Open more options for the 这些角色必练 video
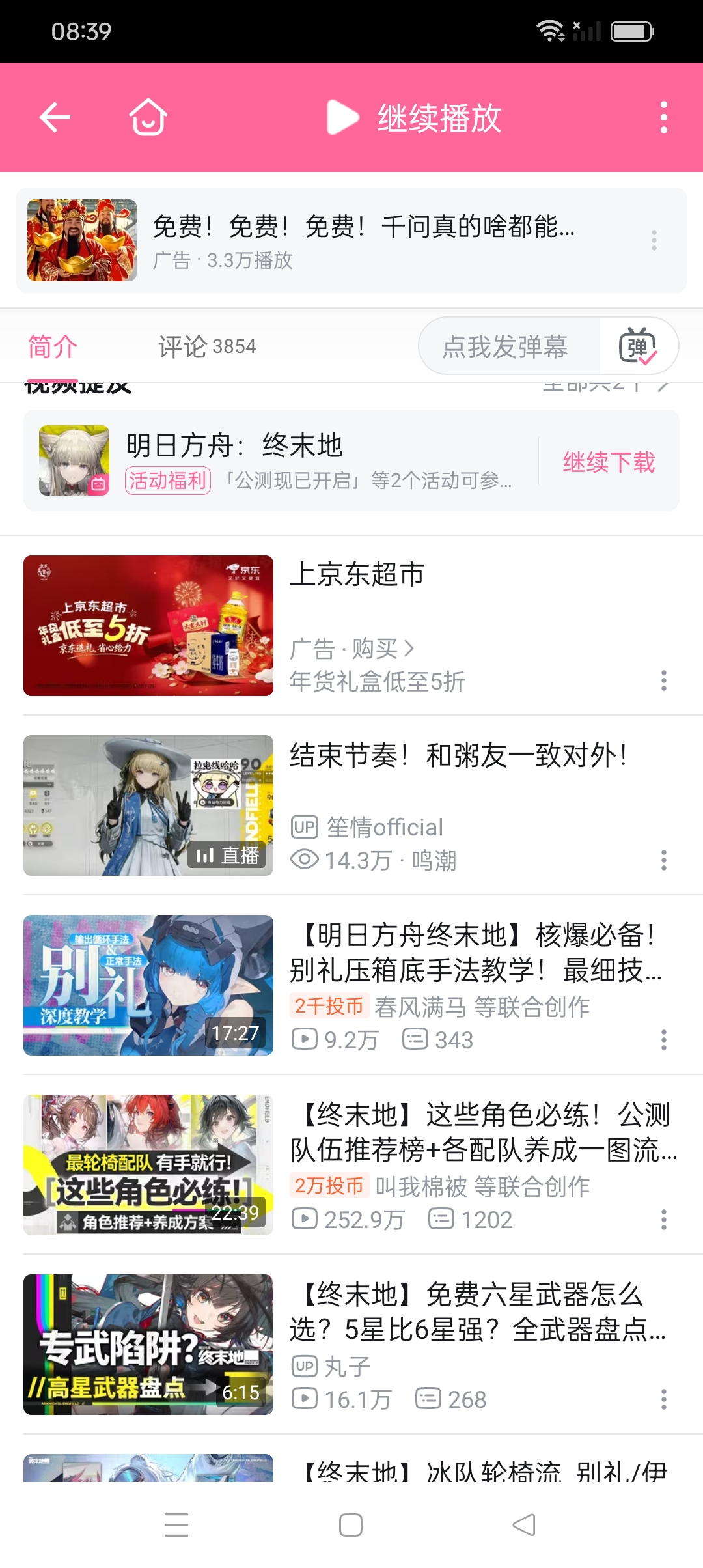 [x=663, y=1220]
